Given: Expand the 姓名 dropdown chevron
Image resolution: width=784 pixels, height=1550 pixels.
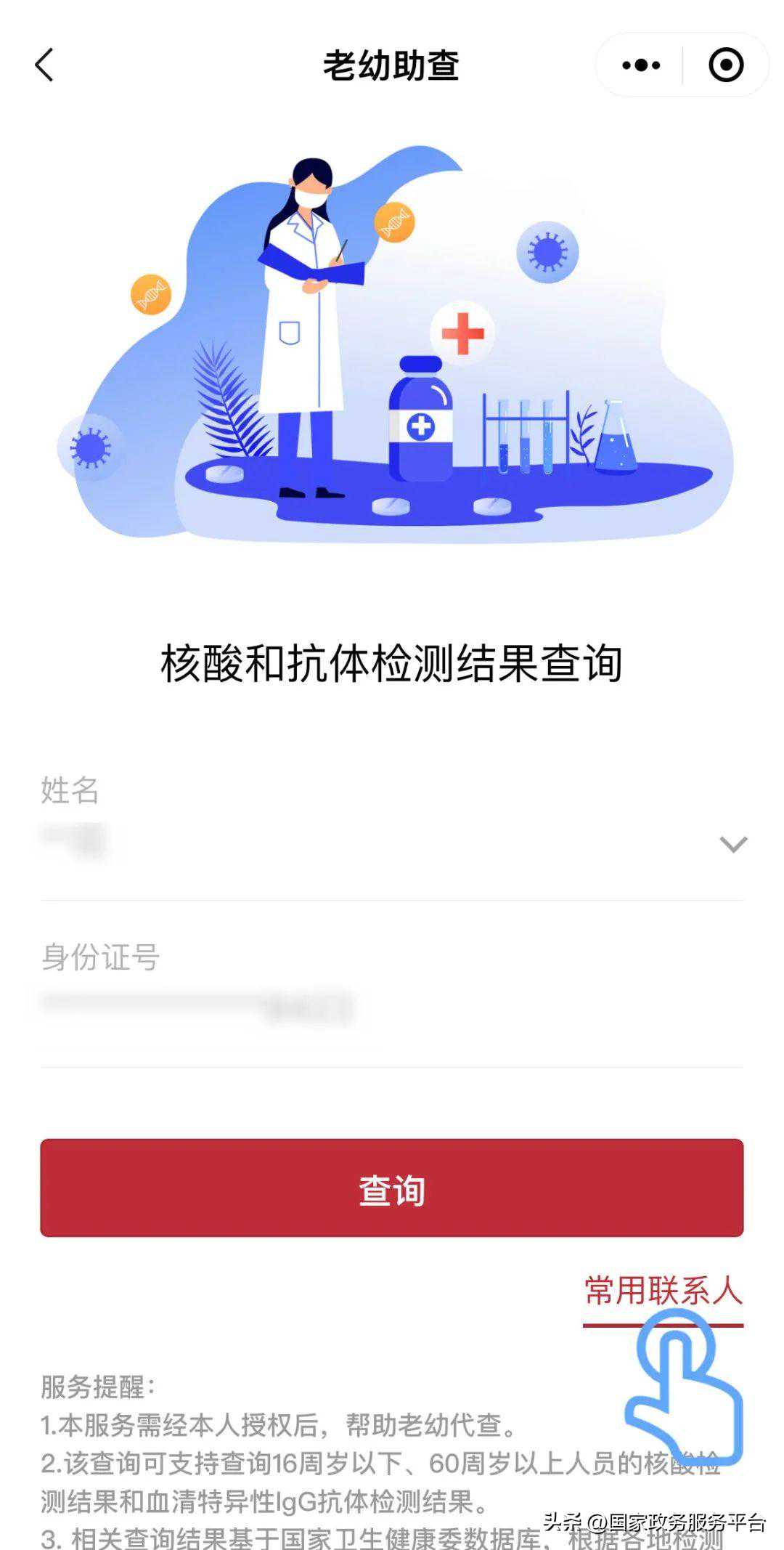Looking at the screenshot, I should click(732, 844).
